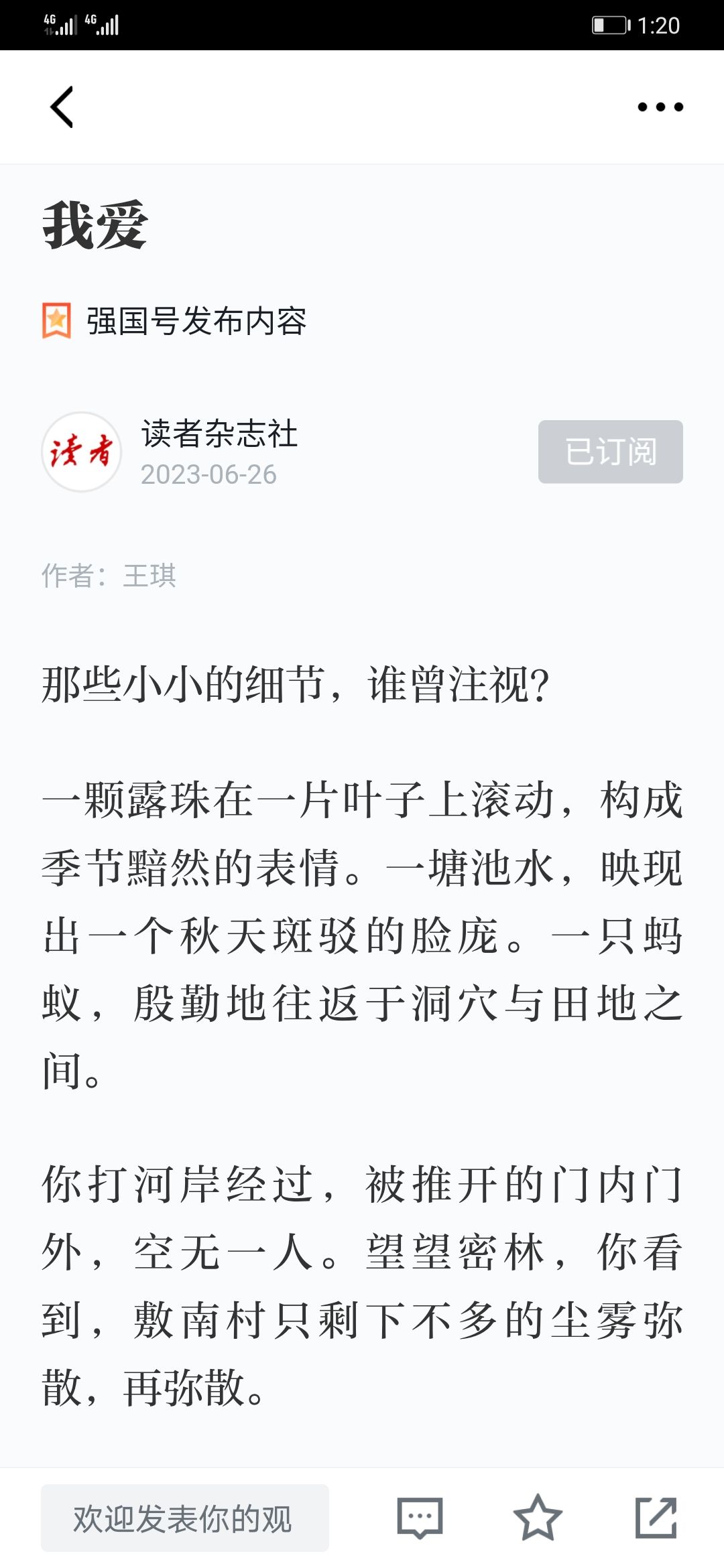Screen dimensions: 724x1568
Task: Tap the 已订阅 subscribed button
Action: coord(611,452)
